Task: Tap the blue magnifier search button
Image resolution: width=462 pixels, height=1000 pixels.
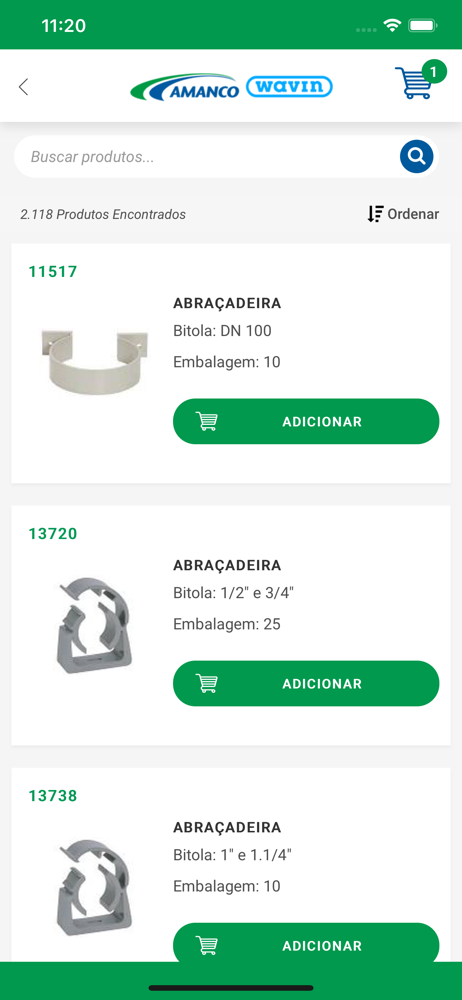Action: (x=417, y=156)
